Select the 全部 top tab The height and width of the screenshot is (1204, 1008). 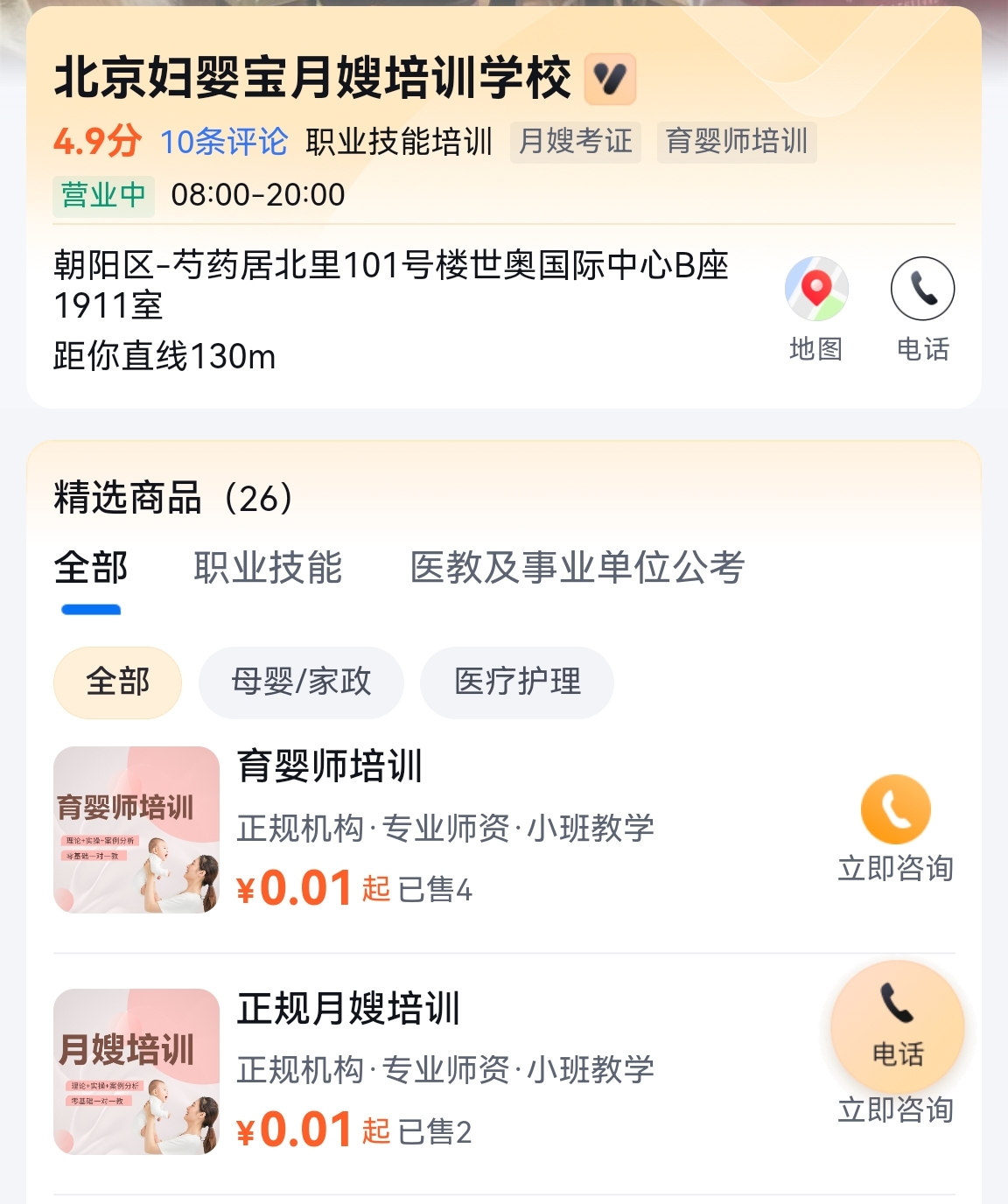[x=91, y=568]
